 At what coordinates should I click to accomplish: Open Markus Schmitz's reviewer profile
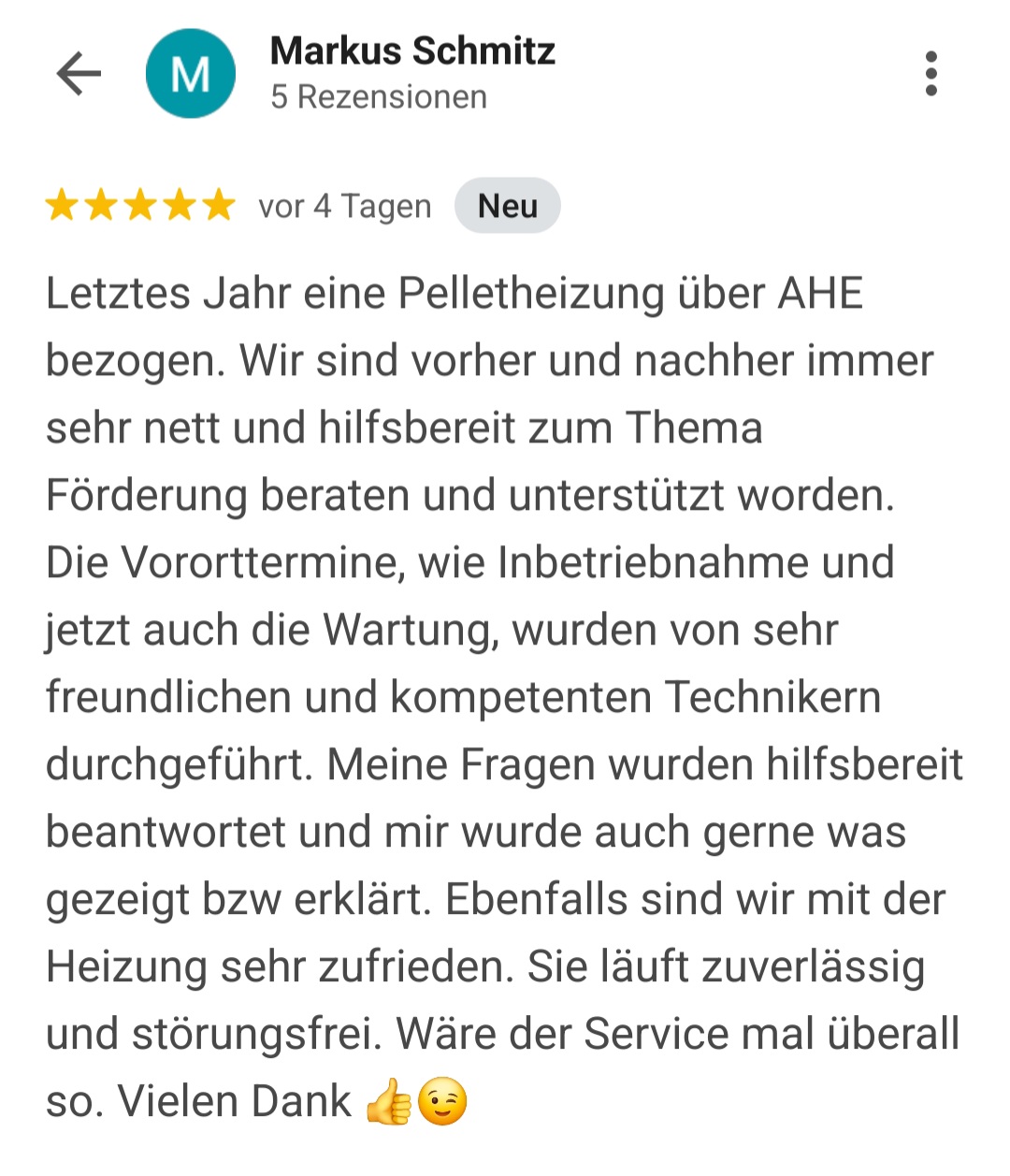click(411, 51)
